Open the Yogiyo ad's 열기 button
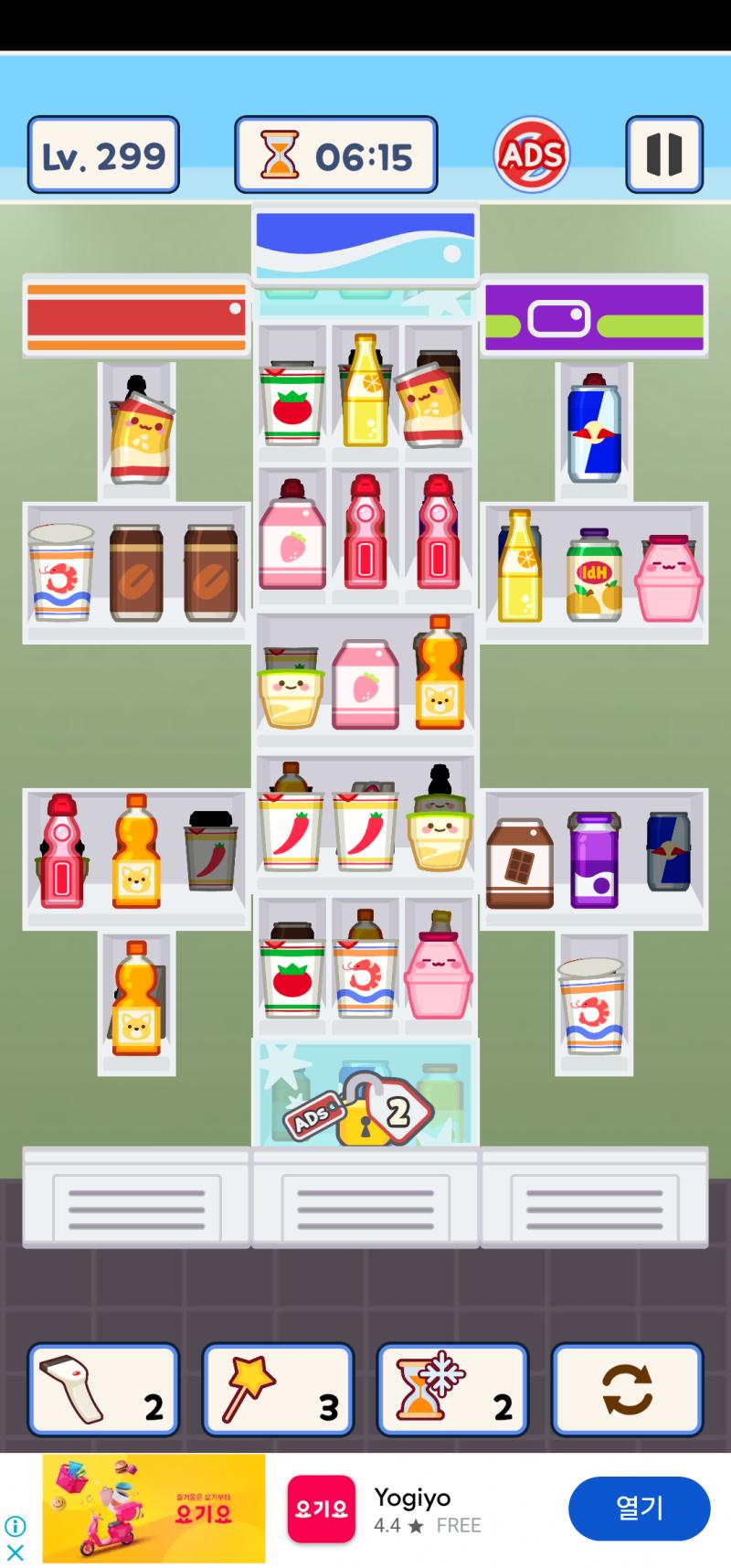 pos(639,1508)
